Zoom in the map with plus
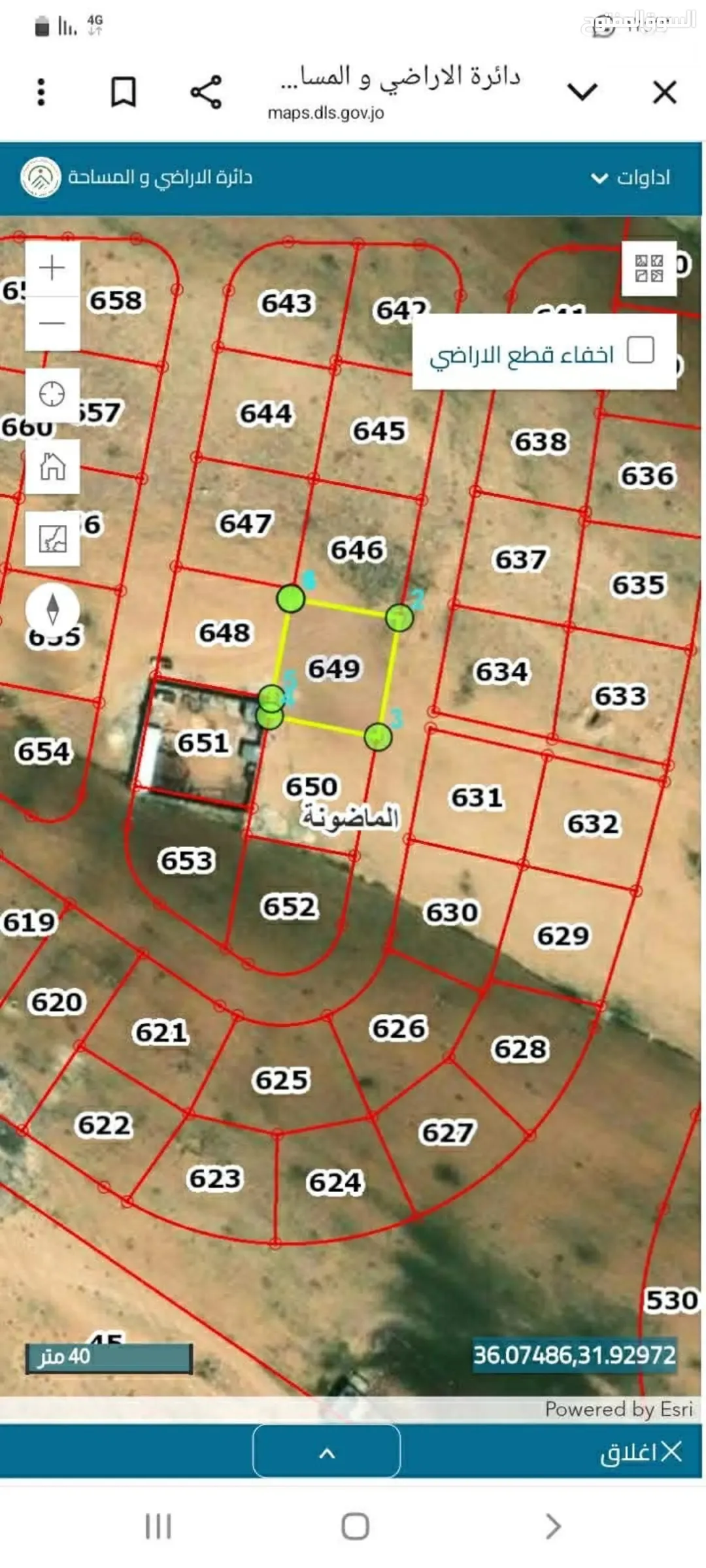This screenshot has height=1568, width=706. (52, 268)
